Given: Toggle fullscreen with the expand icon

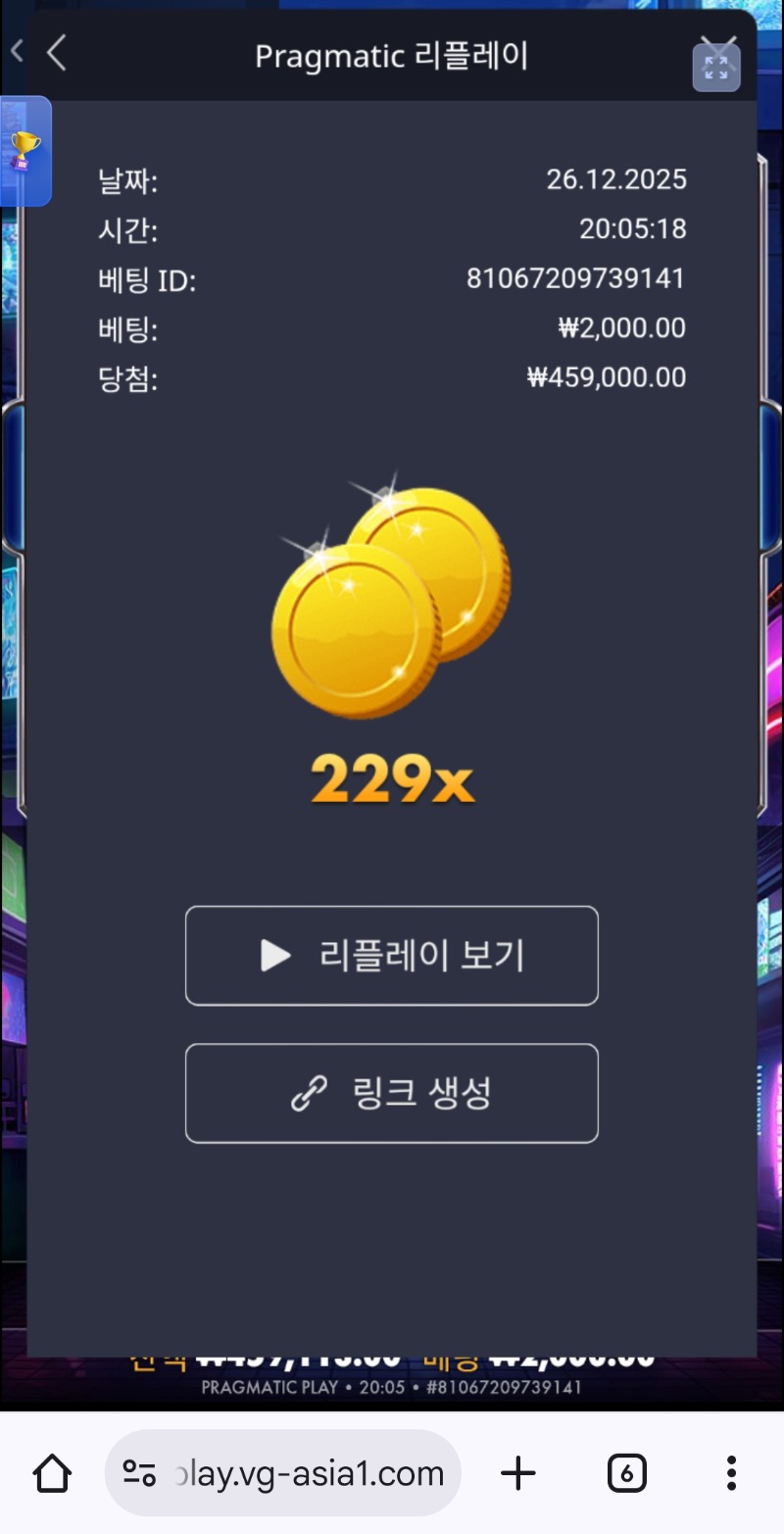Looking at the screenshot, I should [716, 68].
